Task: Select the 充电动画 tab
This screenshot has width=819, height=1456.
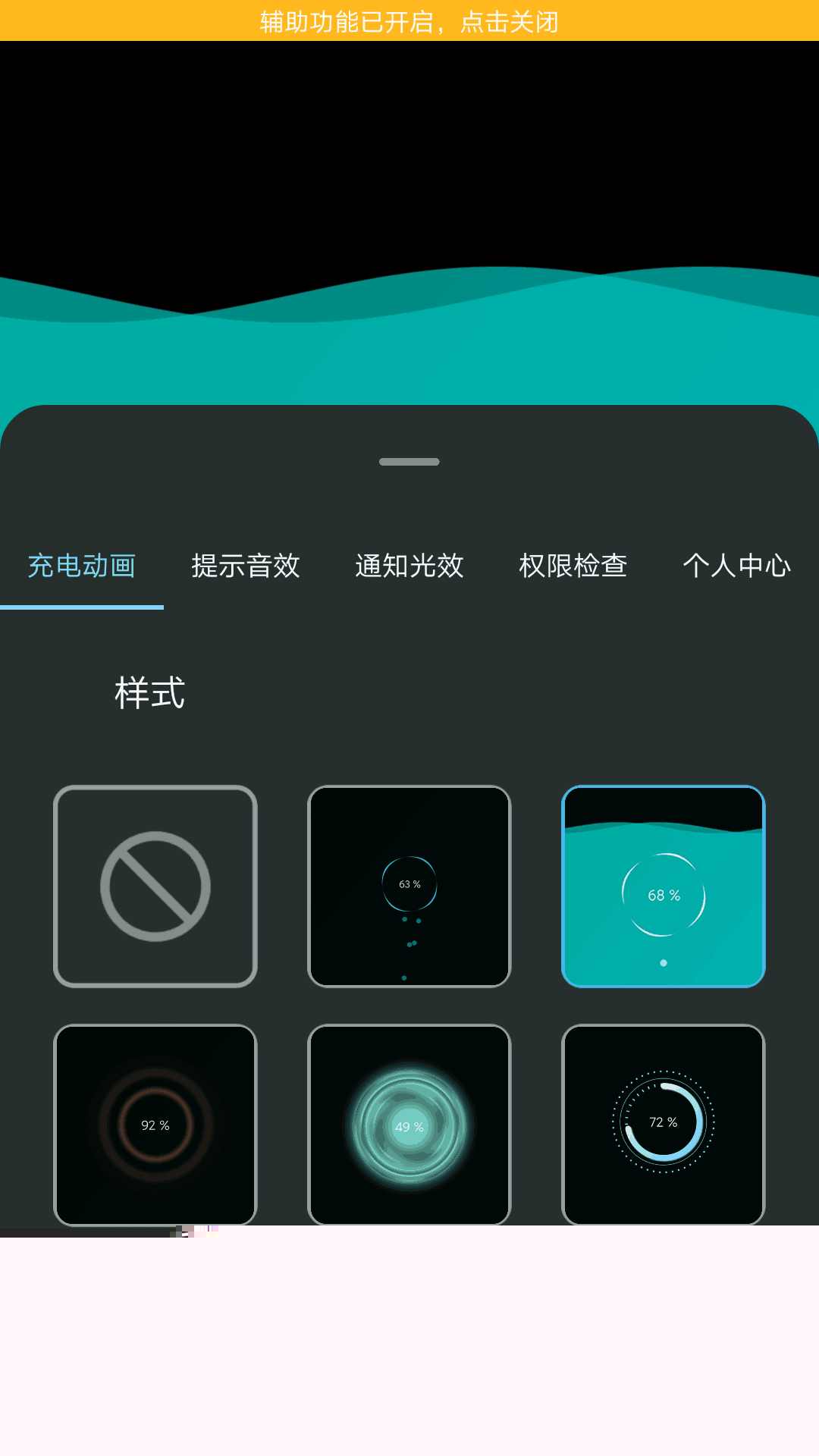Action: 82,566
